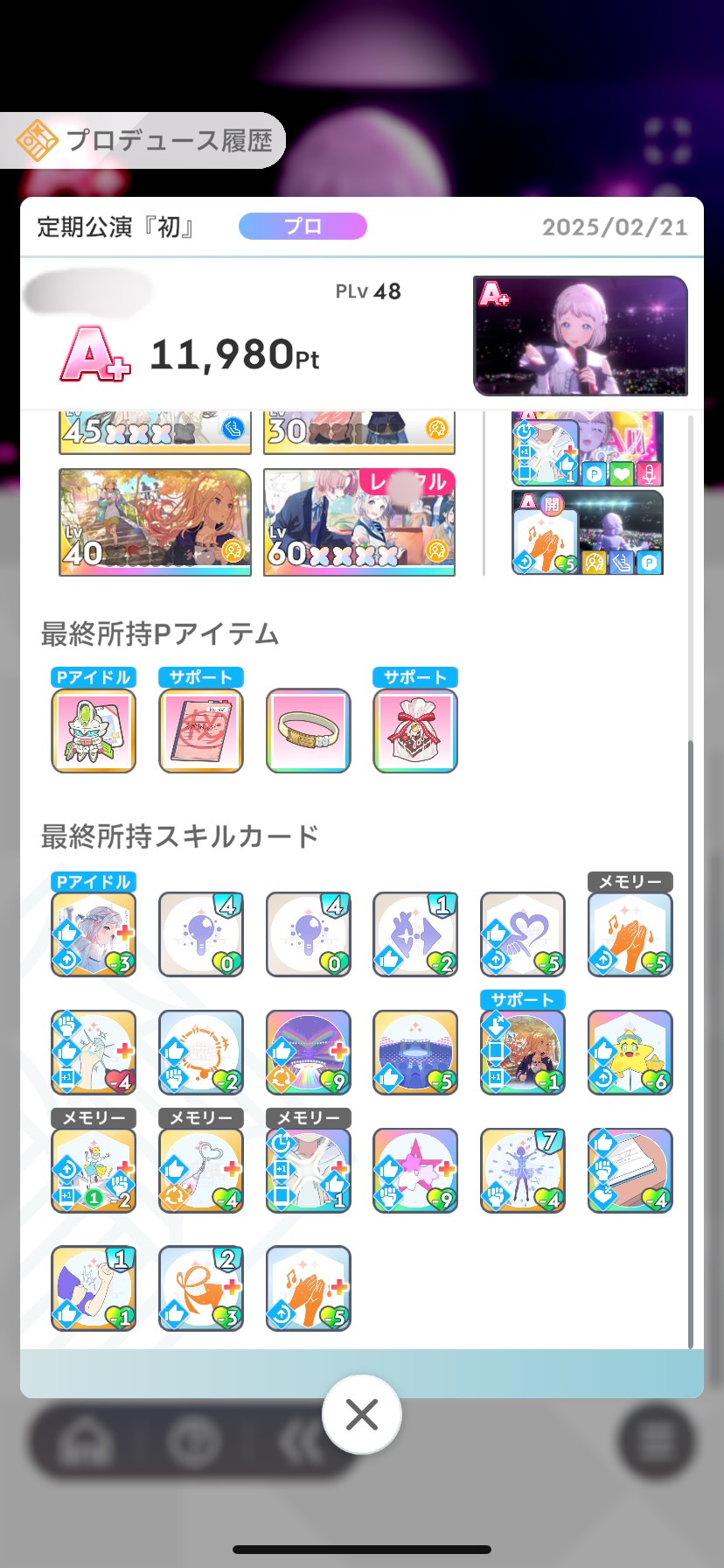Viewport: 724px width, 1568px height.
Task: Open the orange ribbon skill card
Action: click(x=201, y=1288)
